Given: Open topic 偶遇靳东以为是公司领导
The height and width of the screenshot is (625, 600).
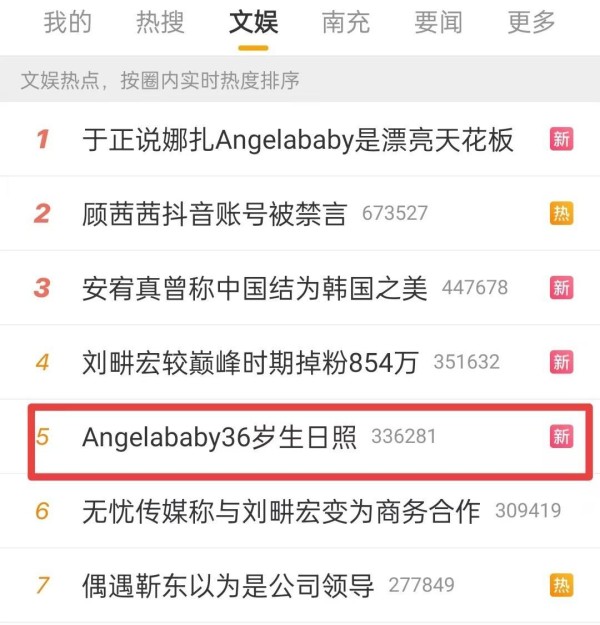Looking at the screenshot, I should coord(228,585).
